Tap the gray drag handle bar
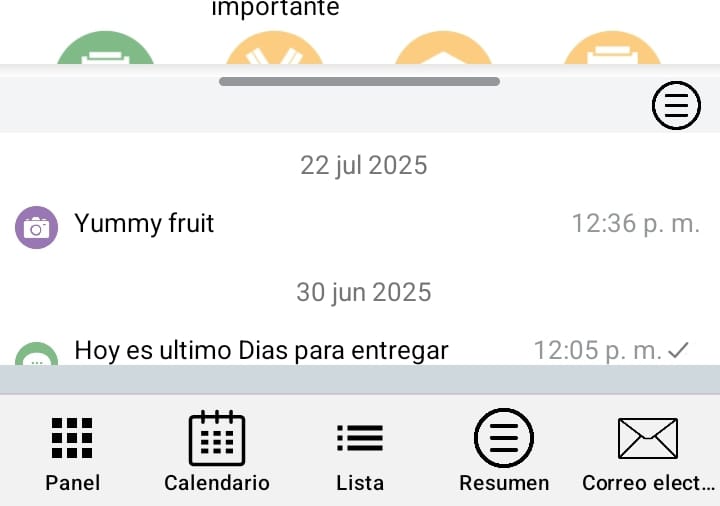This screenshot has height=506, width=720. (x=360, y=82)
